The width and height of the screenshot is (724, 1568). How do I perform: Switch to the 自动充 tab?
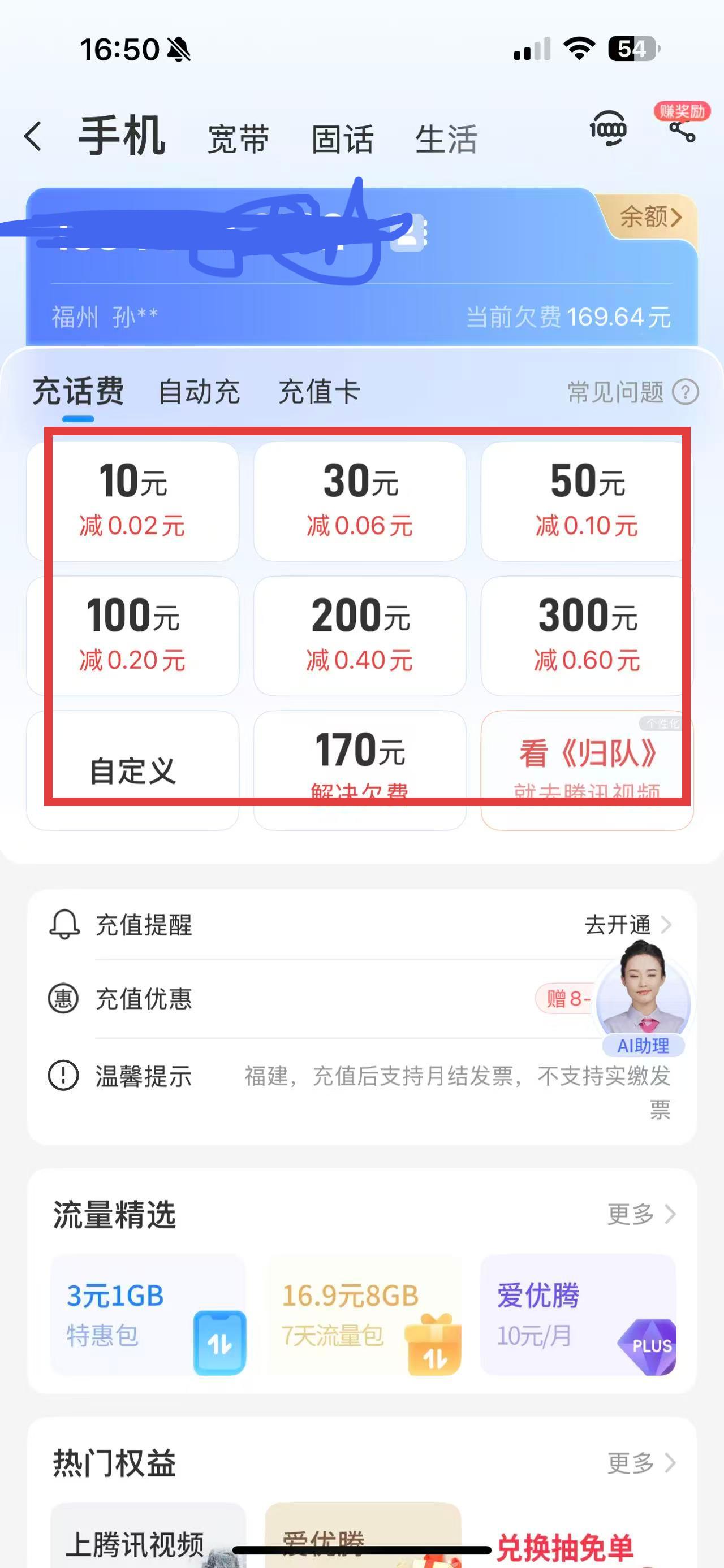(x=199, y=391)
